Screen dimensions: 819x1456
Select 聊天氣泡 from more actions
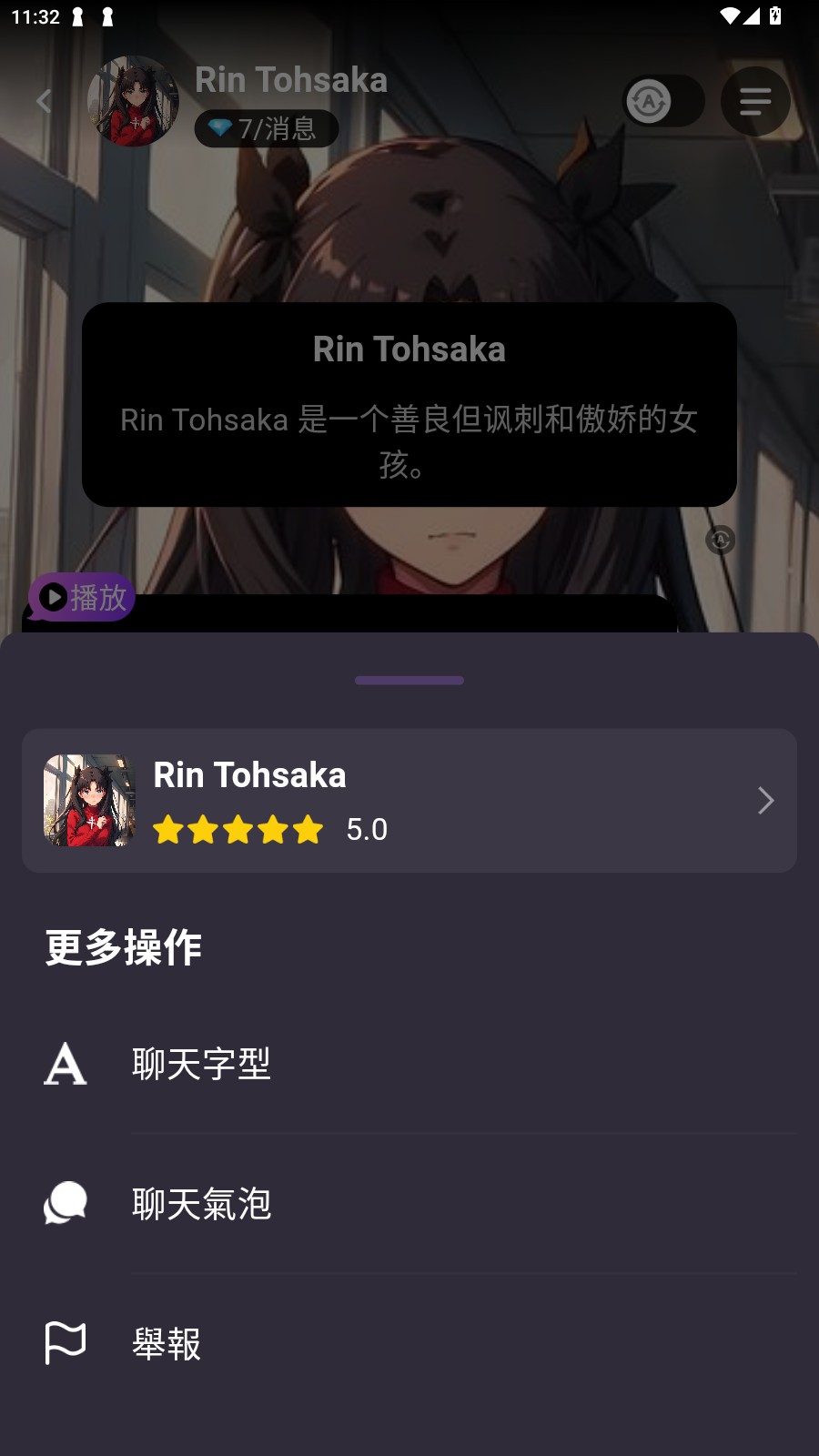(x=202, y=1203)
